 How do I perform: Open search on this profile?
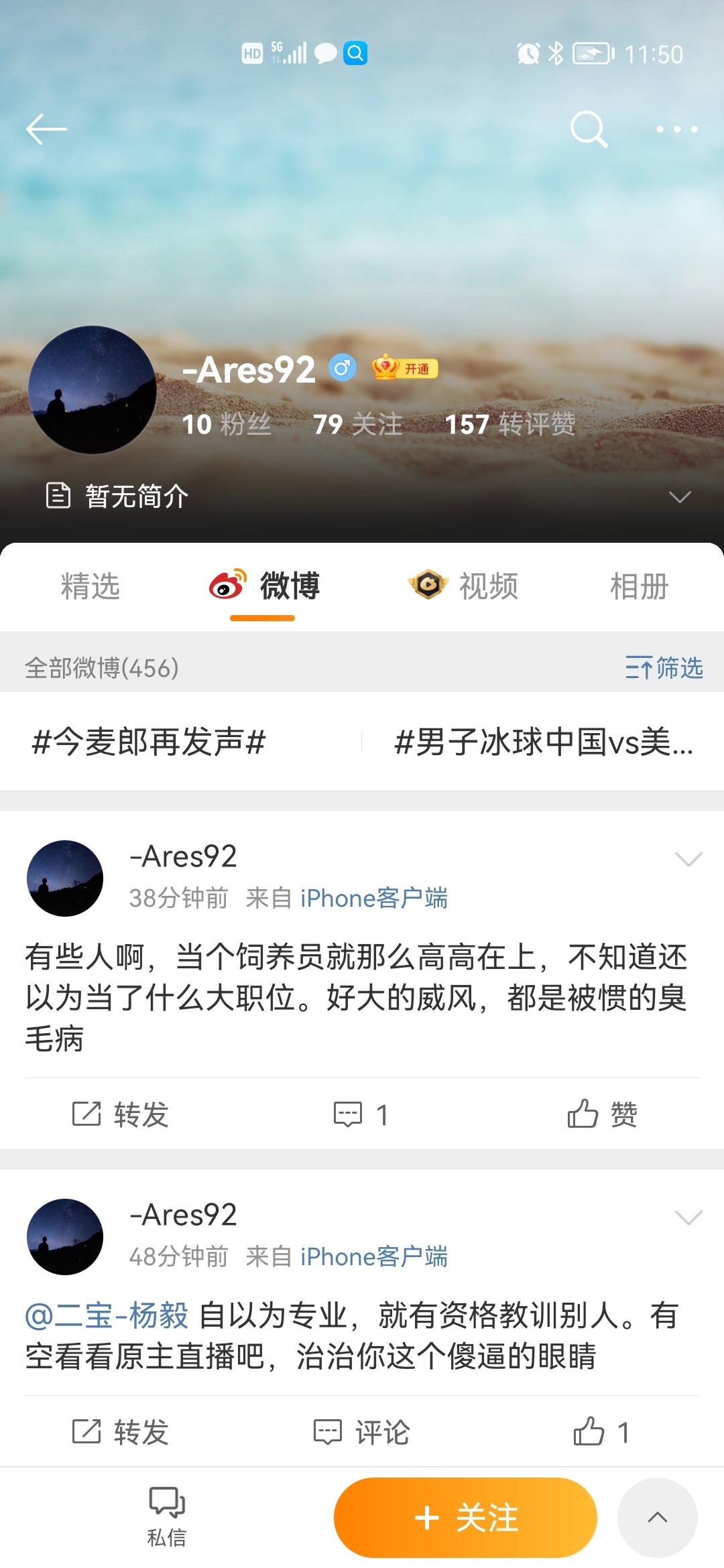point(589,129)
